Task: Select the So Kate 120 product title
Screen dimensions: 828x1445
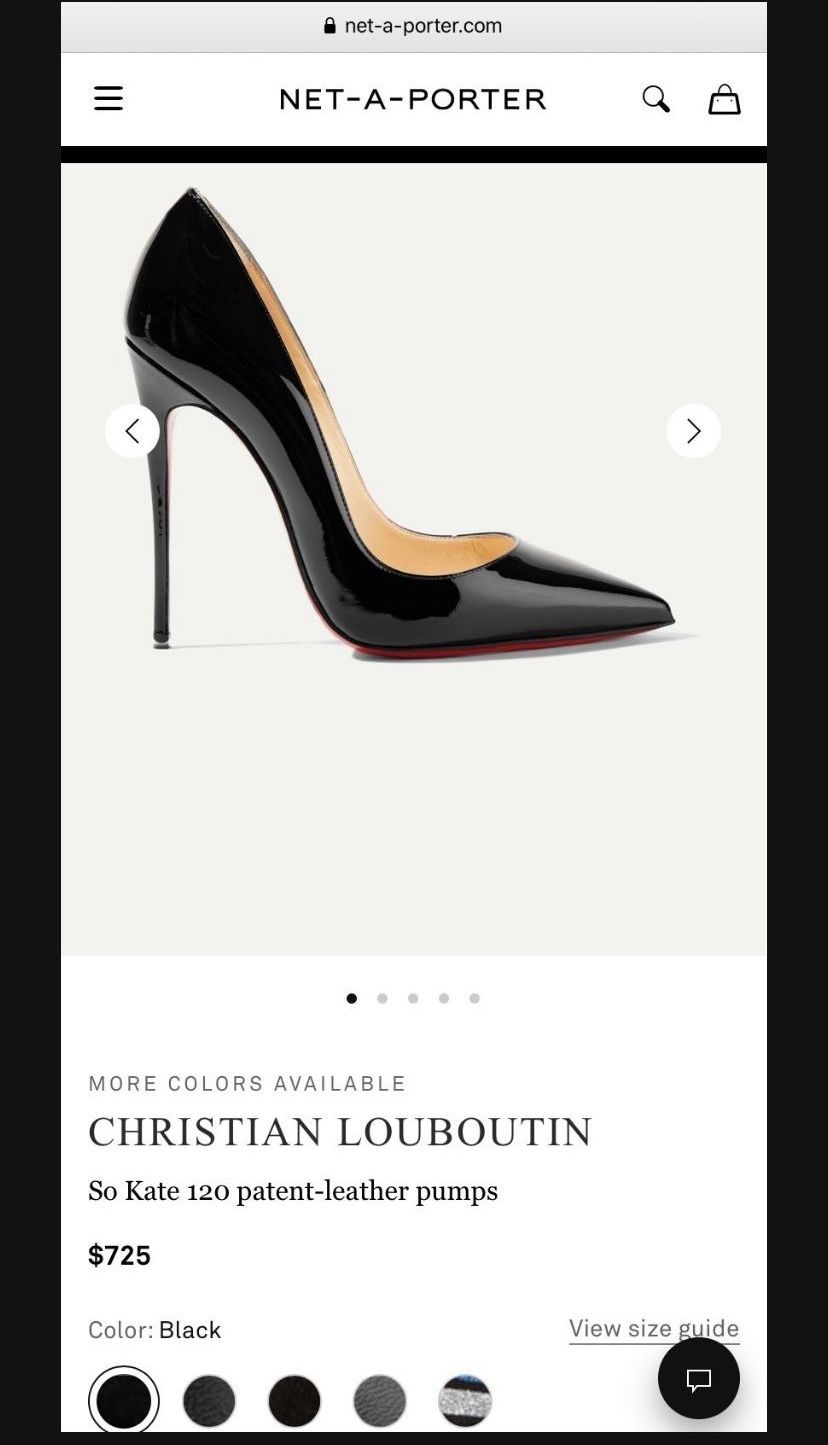Action: tap(293, 1191)
